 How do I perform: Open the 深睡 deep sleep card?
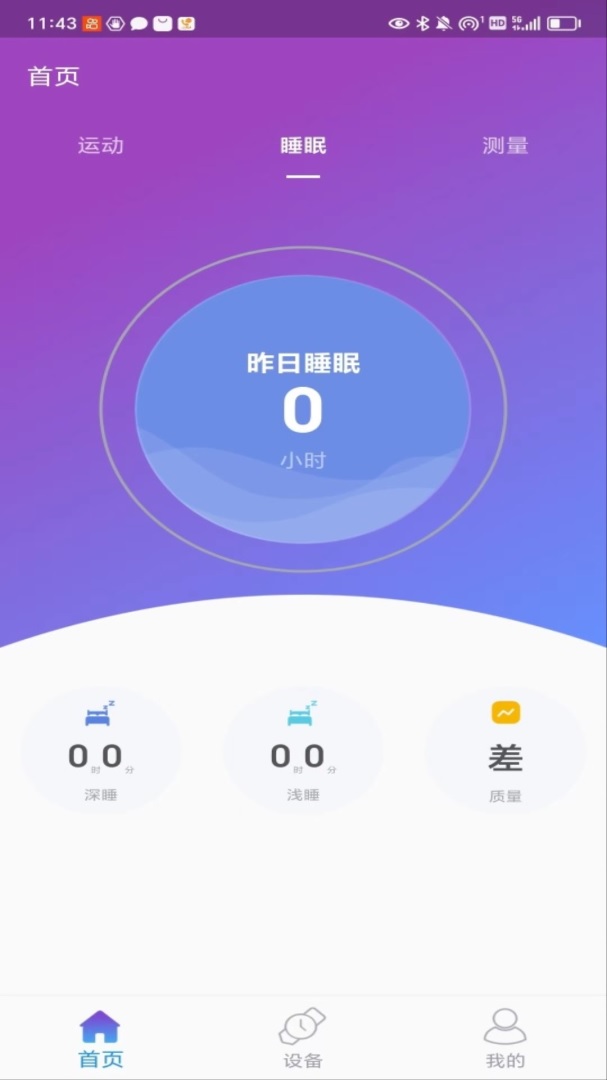[101, 750]
